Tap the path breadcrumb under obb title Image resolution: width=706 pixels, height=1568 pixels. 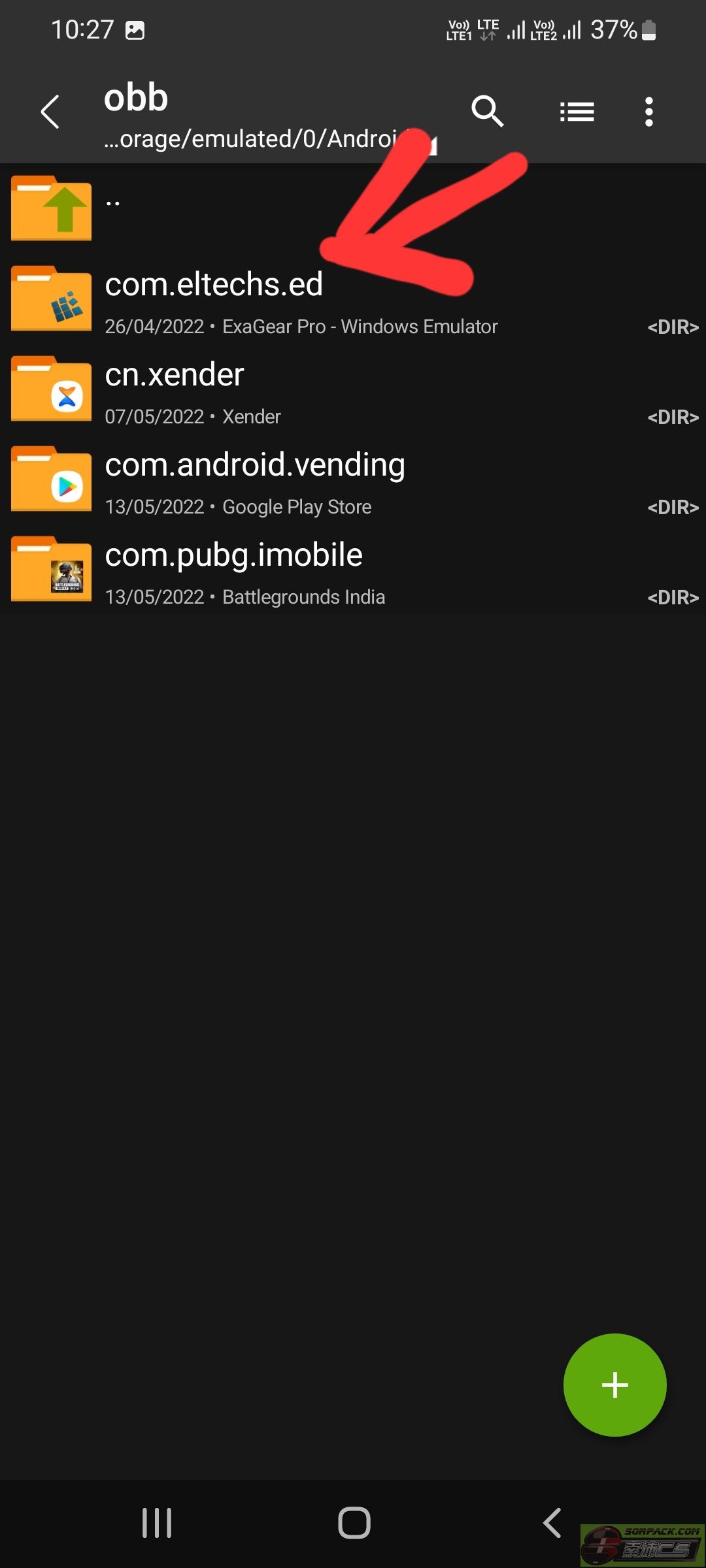coord(252,139)
